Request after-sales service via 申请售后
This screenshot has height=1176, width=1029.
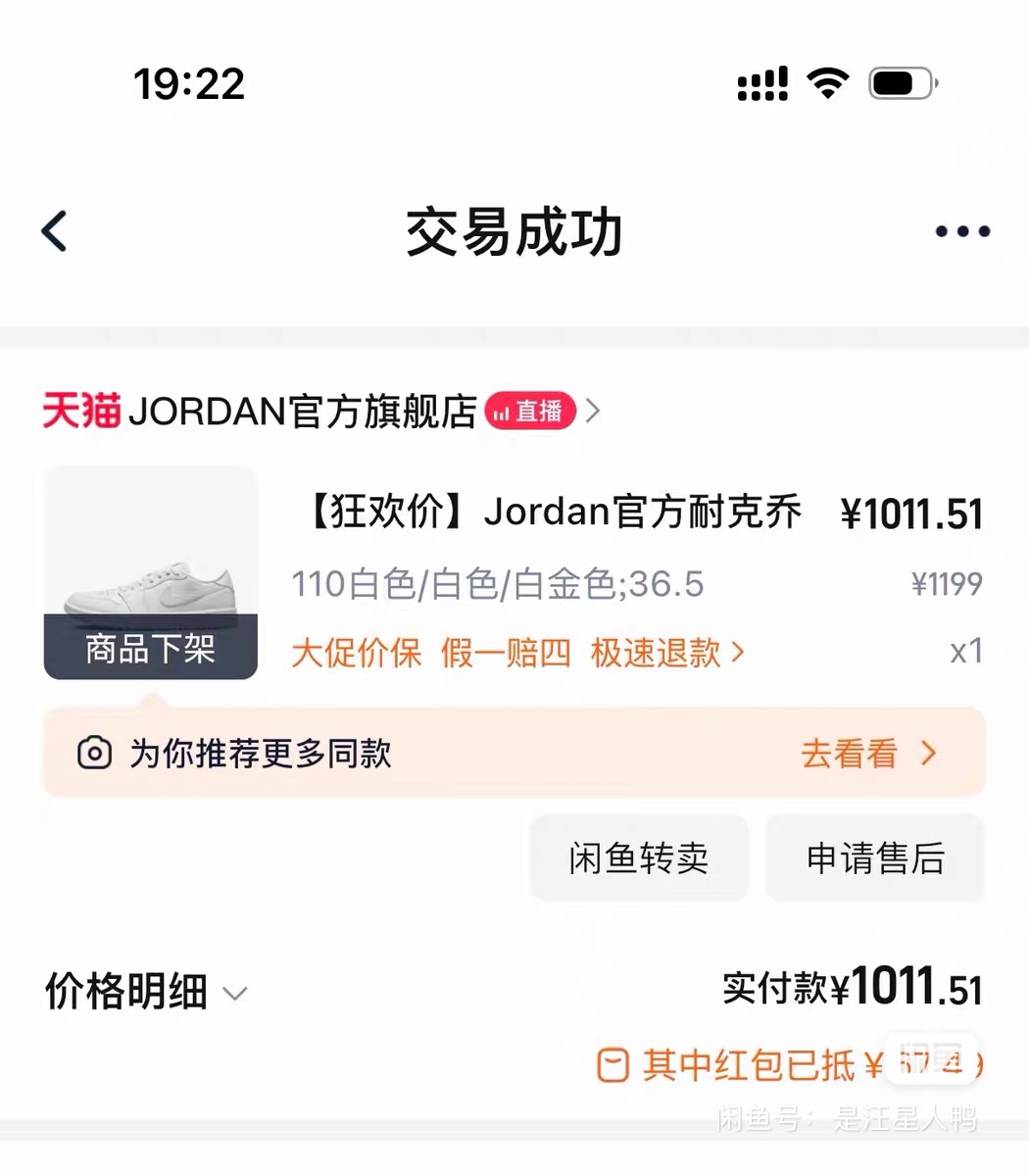click(x=874, y=858)
